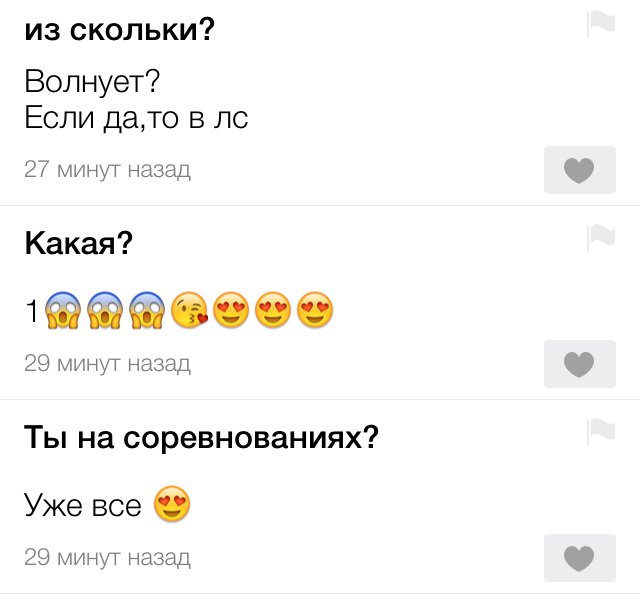Flag the question 'Какая?'
The image size is (640, 600).
(600, 238)
